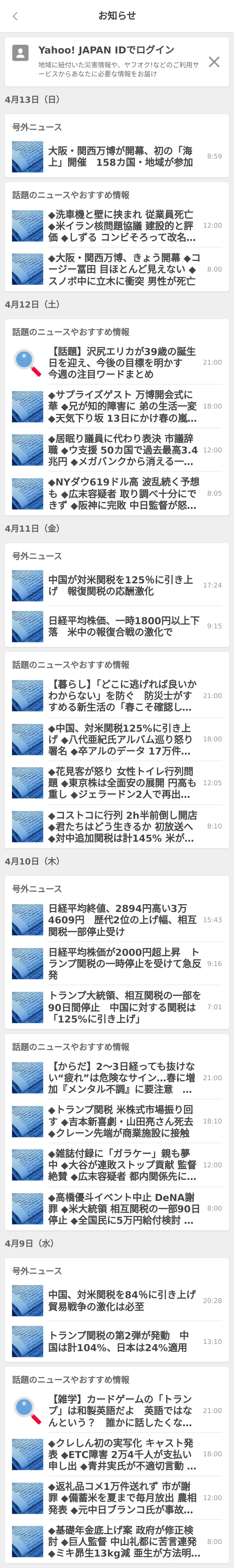Open 日経平均終値、2894円高い3万4609円 news

(x=122, y=920)
